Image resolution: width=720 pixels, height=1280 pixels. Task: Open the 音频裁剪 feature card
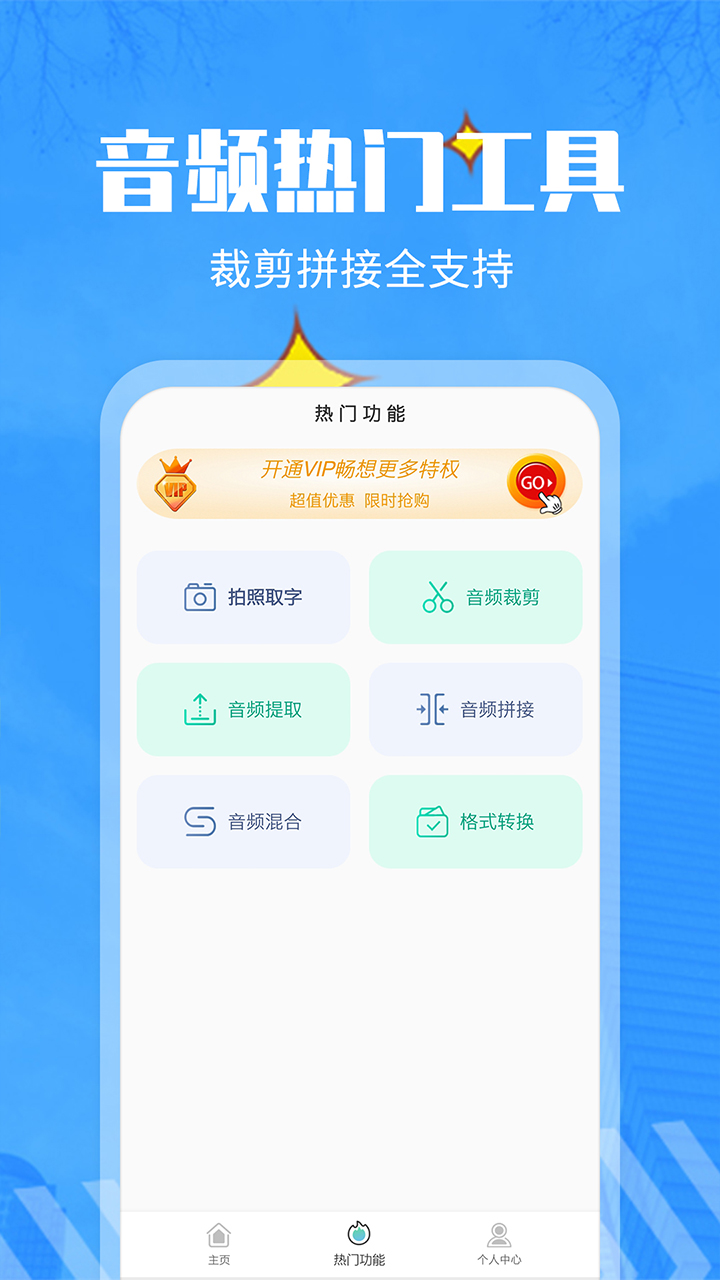coord(475,596)
